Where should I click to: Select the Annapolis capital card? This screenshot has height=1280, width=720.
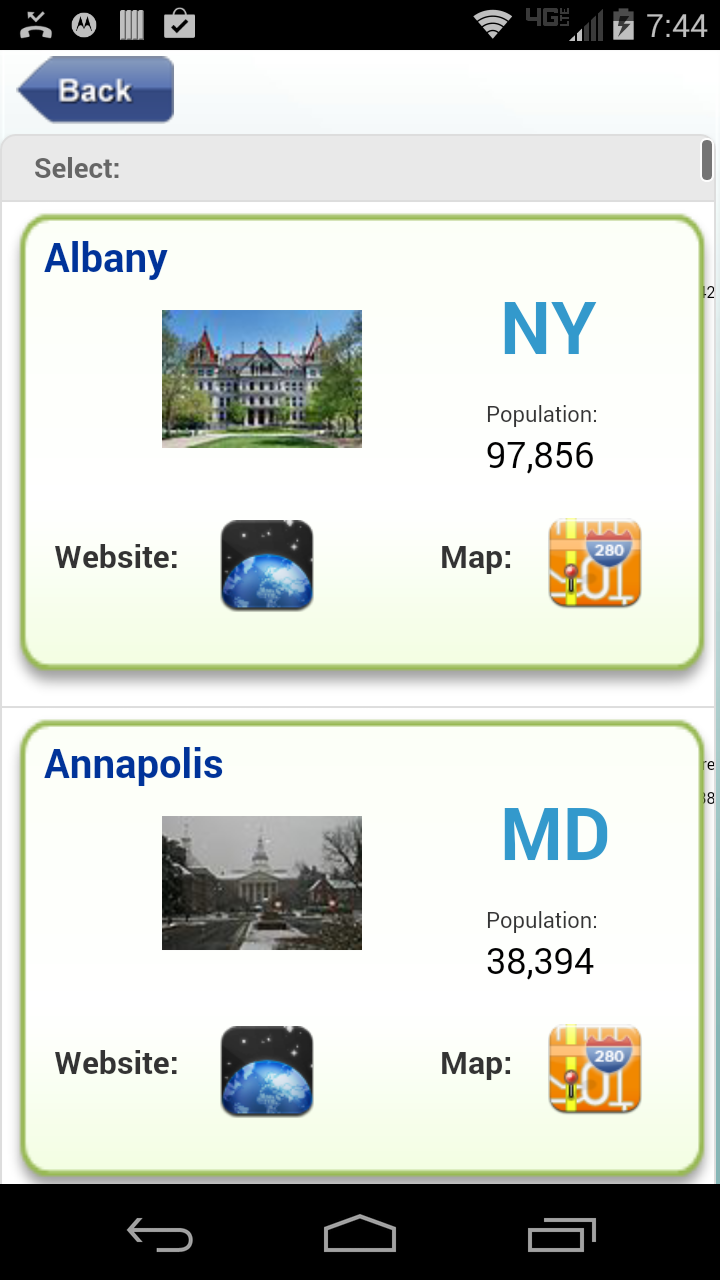coord(362,948)
